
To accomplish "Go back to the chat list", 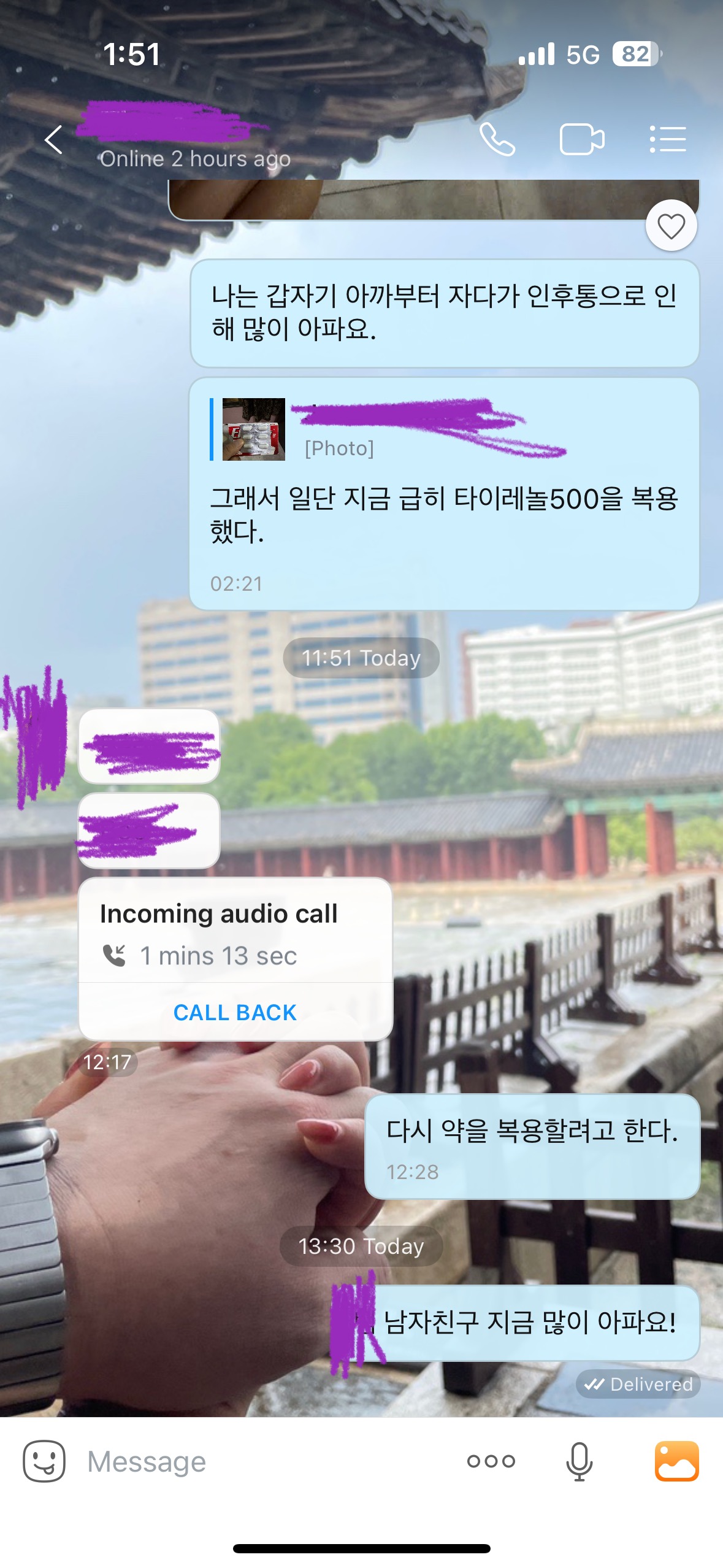I will (54, 140).
